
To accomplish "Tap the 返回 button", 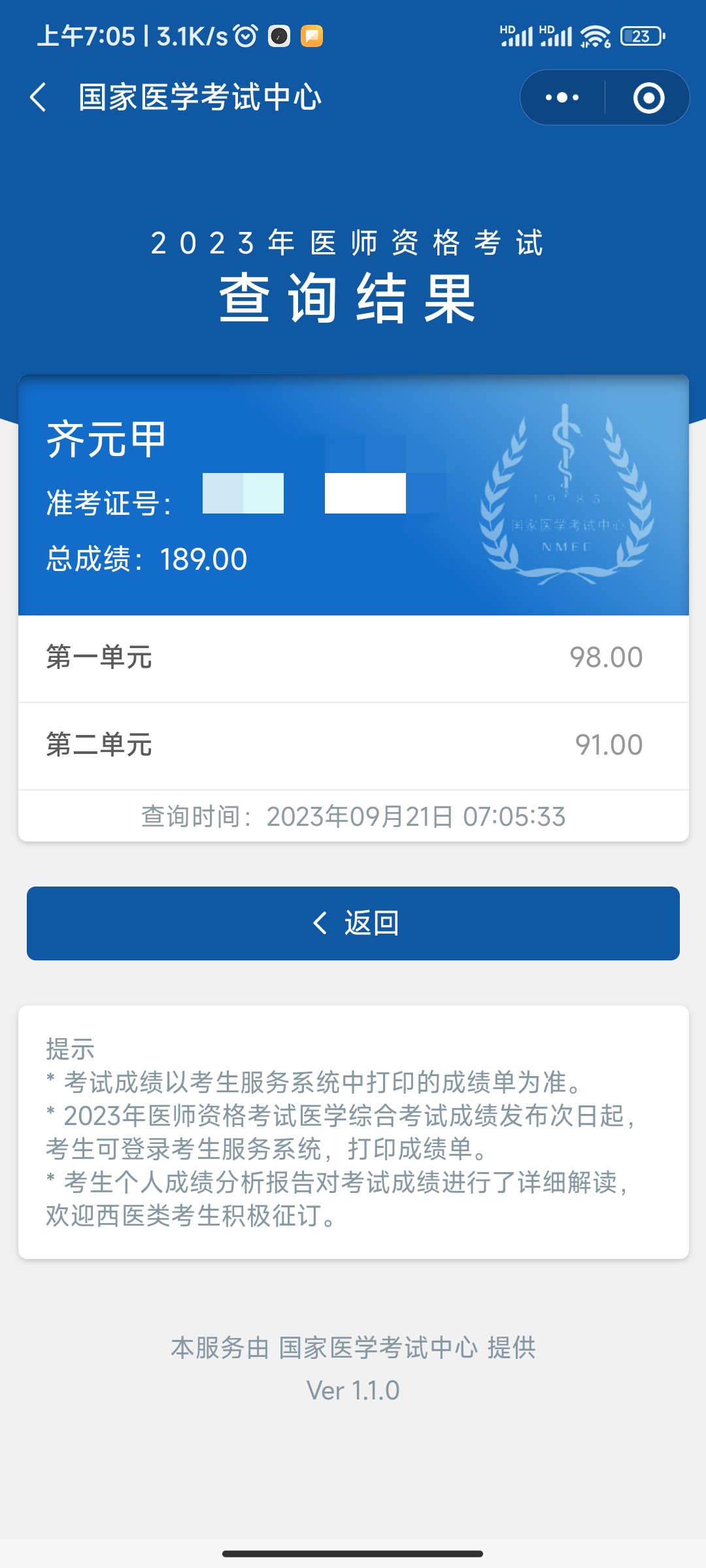I will click(x=353, y=923).
